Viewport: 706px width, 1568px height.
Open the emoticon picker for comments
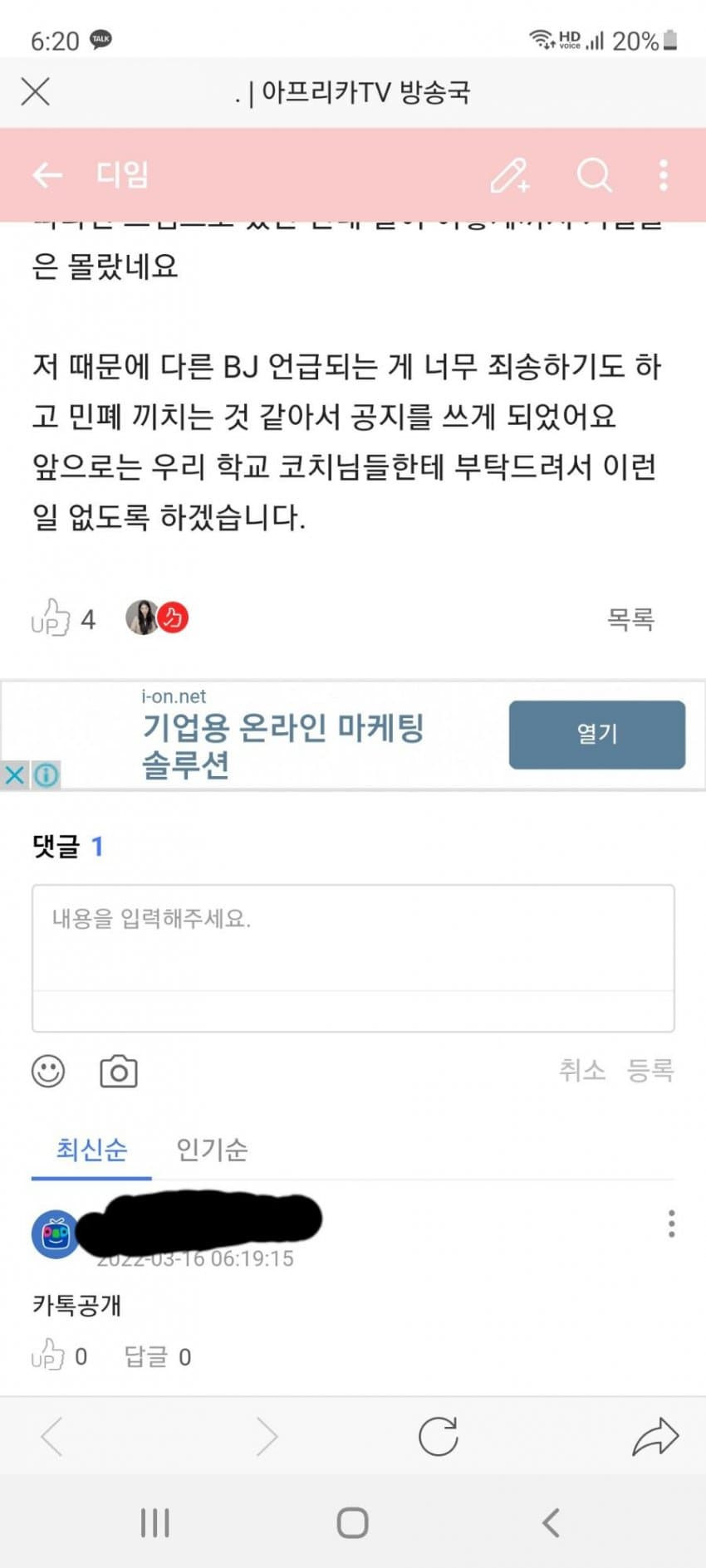pos(48,1071)
